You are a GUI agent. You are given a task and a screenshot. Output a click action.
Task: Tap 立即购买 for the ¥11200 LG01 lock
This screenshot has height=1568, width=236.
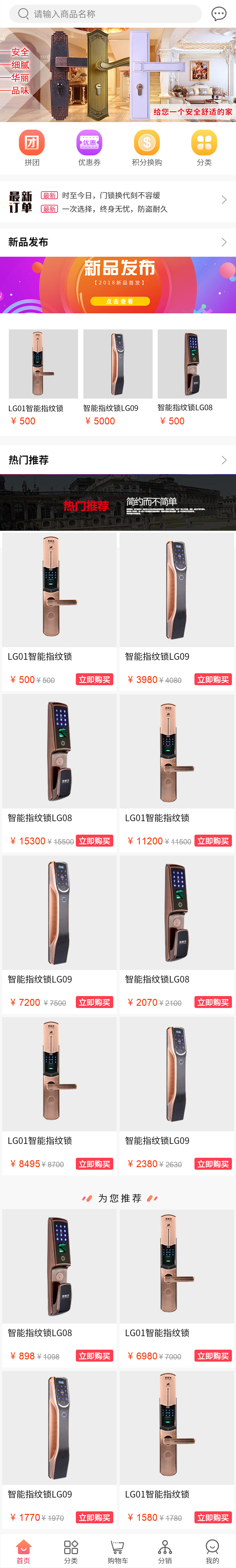tap(213, 841)
